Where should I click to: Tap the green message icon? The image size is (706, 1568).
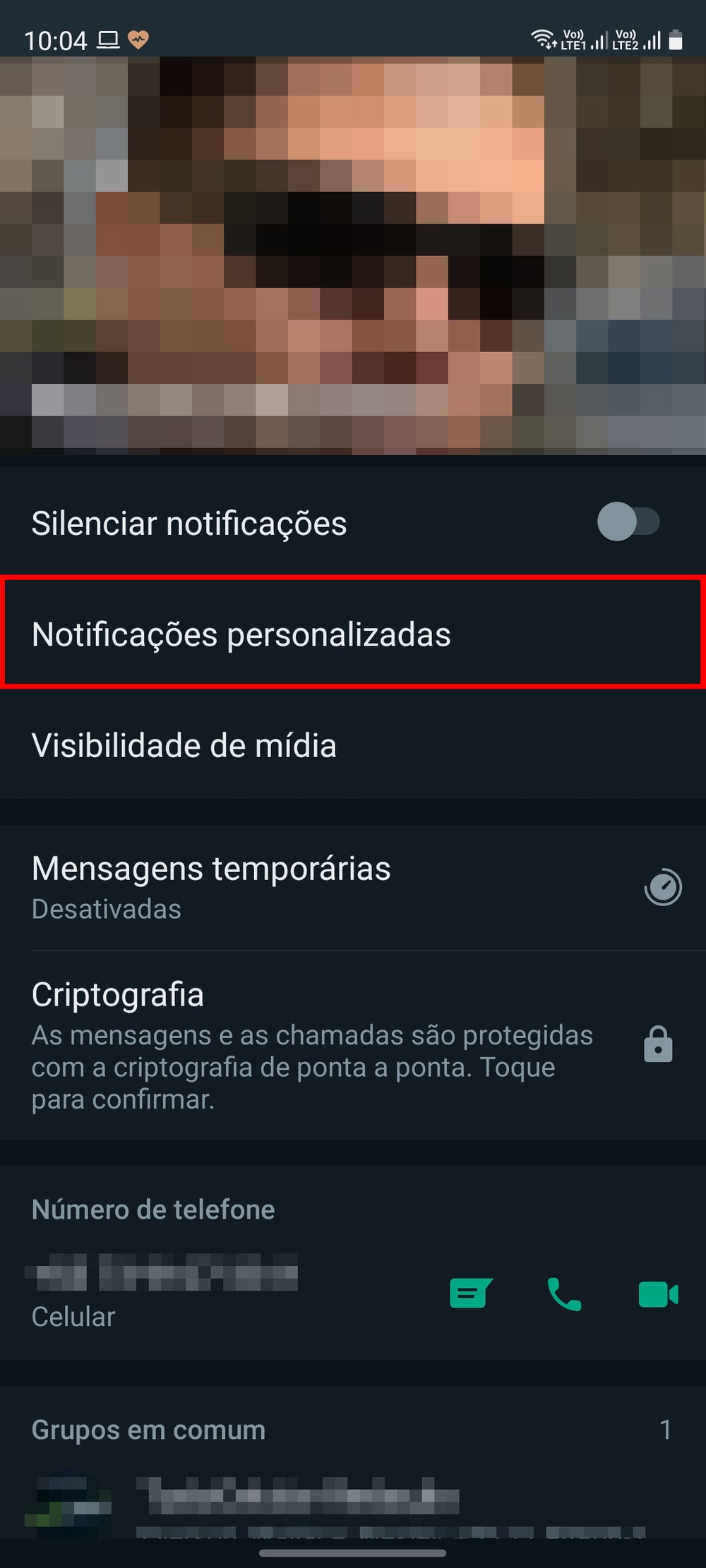(471, 1294)
